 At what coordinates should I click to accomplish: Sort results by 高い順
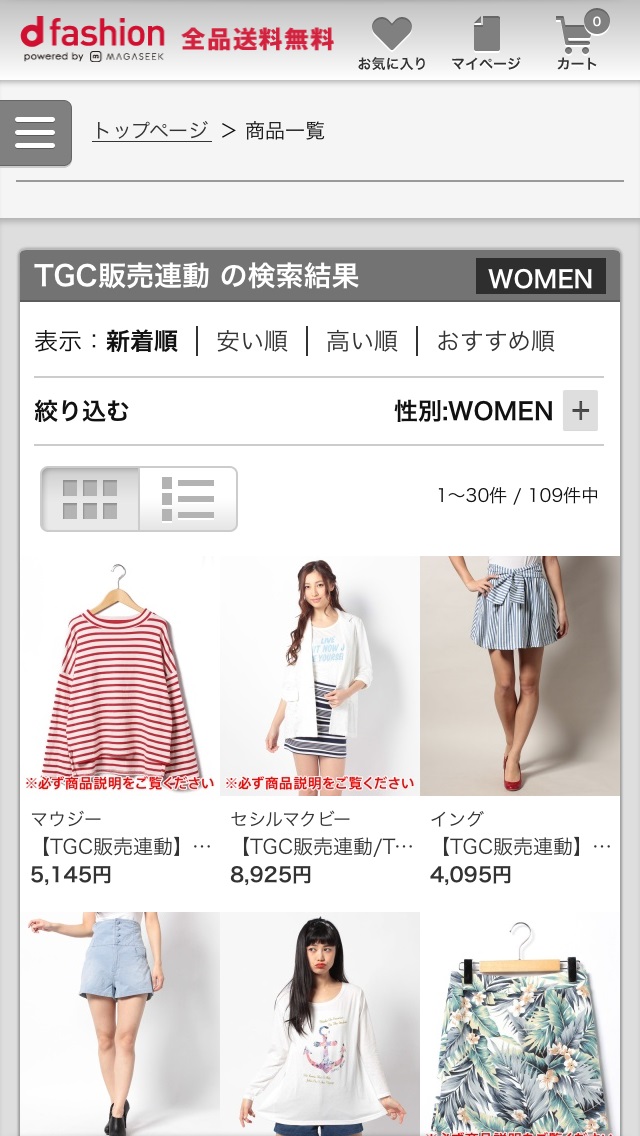[x=362, y=341]
